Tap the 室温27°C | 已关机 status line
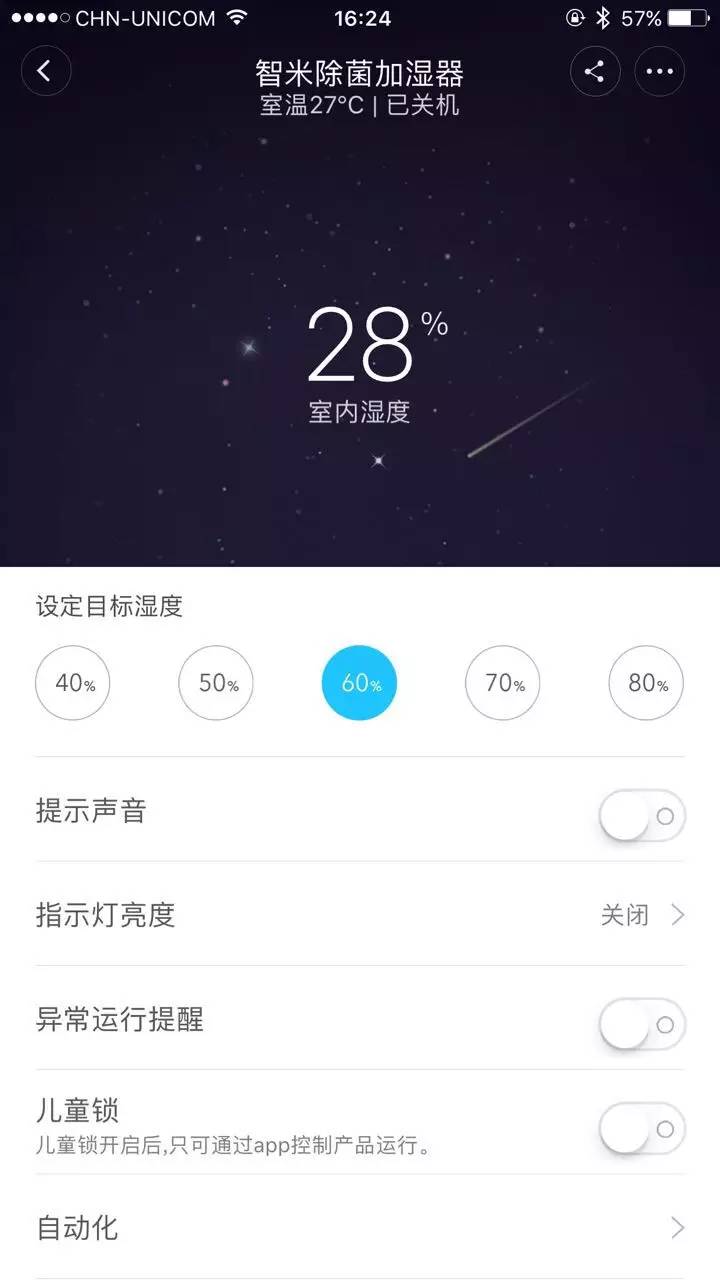The width and height of the screenshot is (720, 1280). point(360,104)
